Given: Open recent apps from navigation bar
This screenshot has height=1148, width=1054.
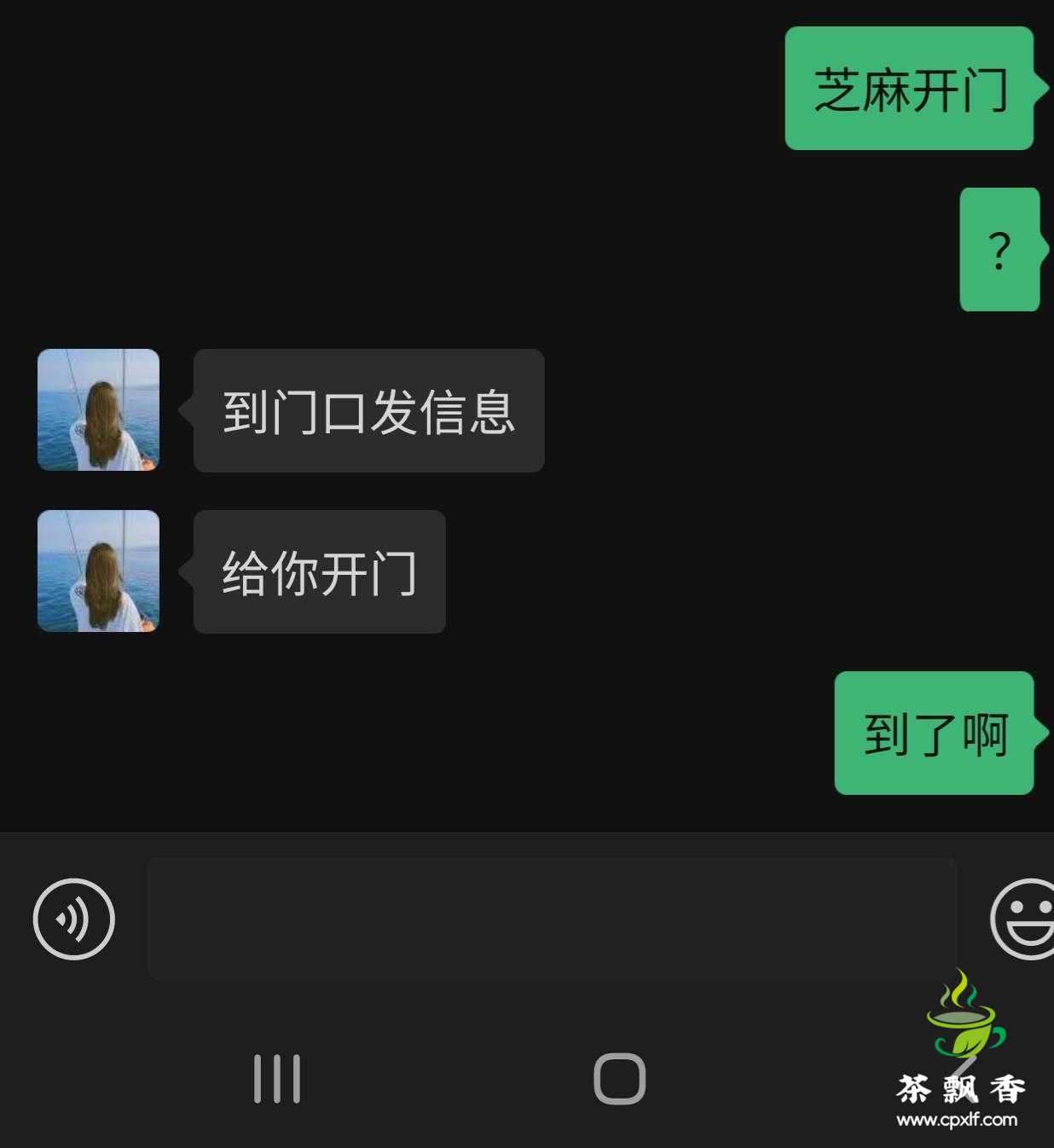Looking at the screenshot, I should click(277, 1079).
